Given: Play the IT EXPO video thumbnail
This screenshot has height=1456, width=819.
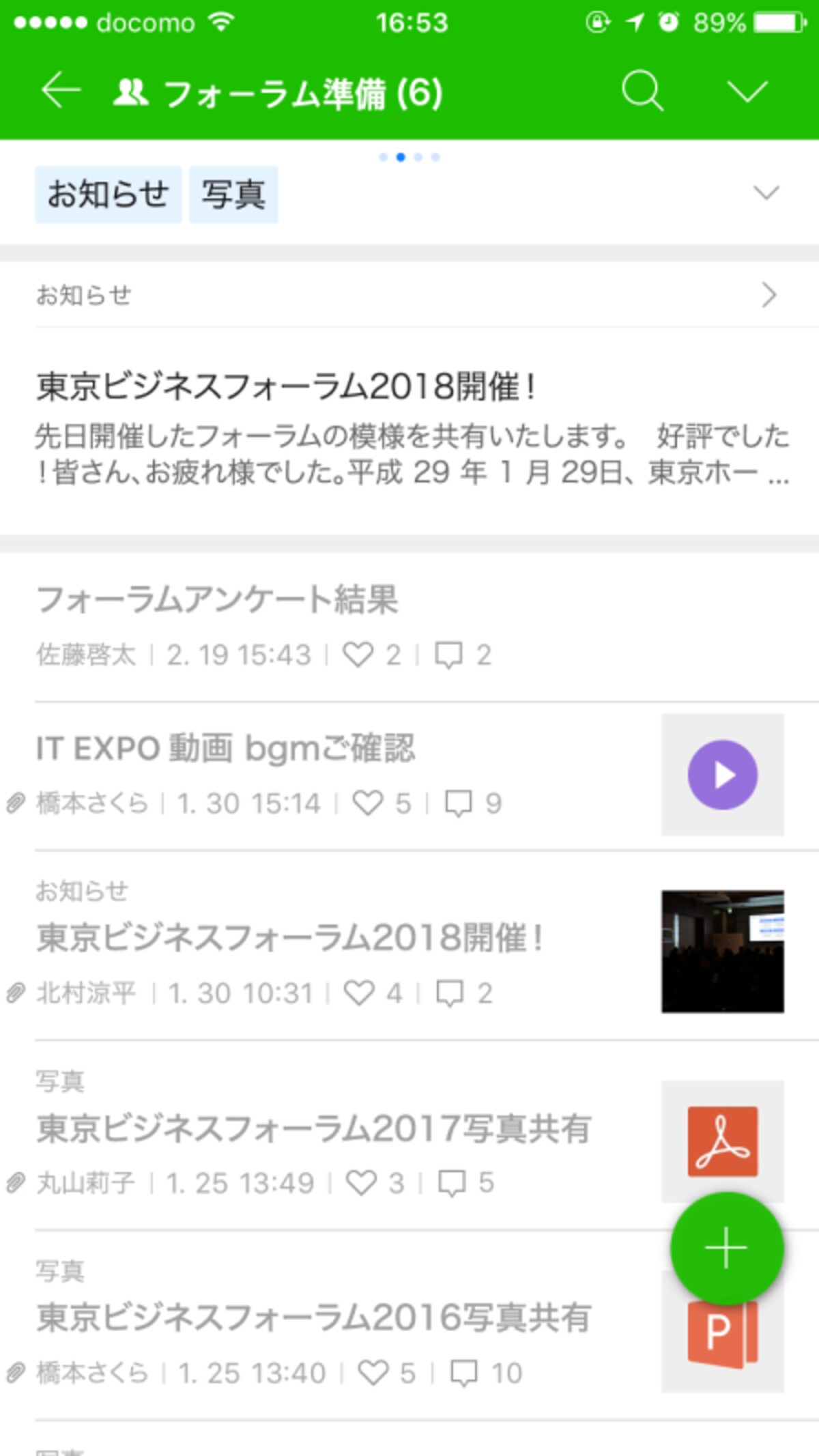Looking at the screenshot, I should 722,775.
